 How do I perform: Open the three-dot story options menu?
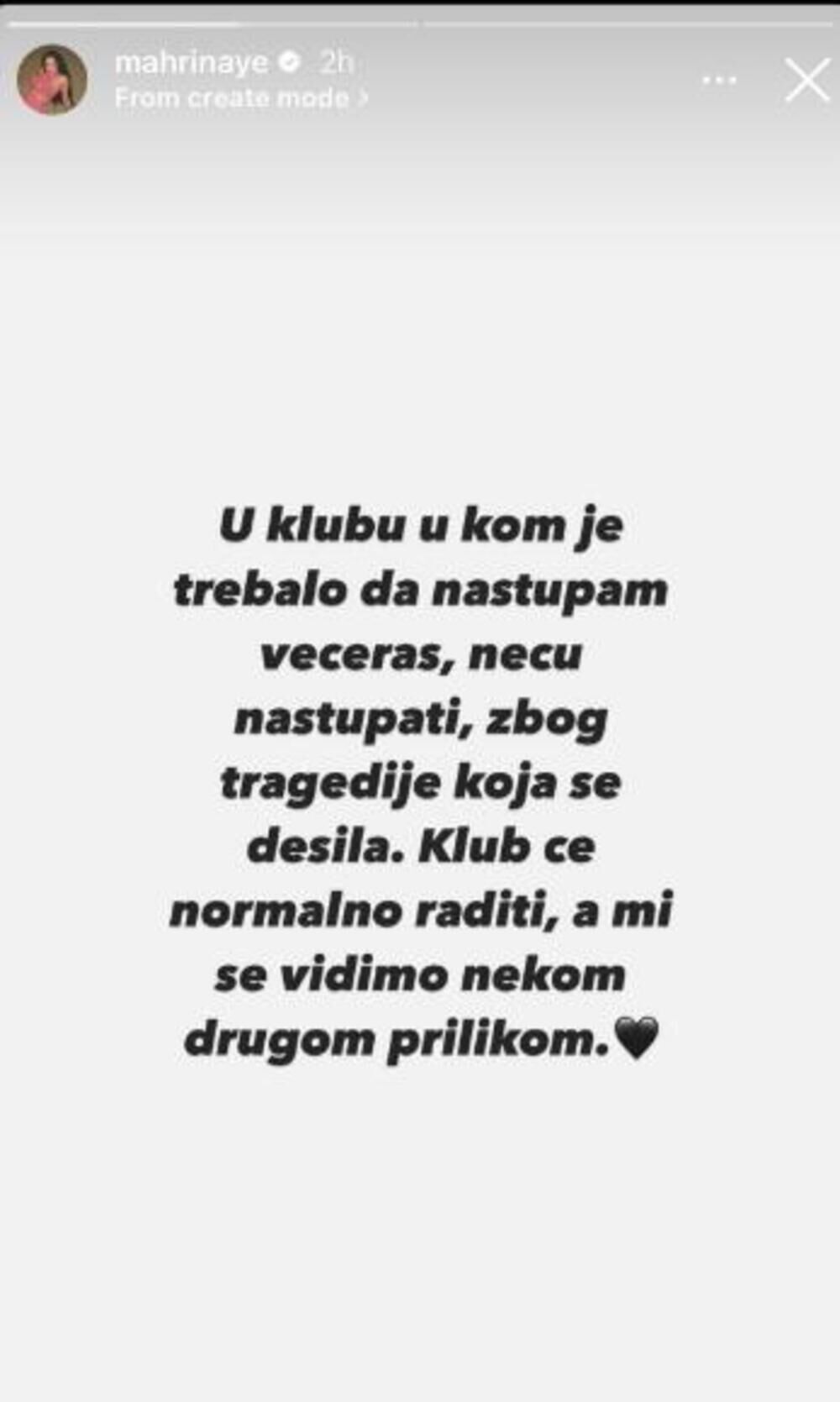(x=719, y=81)
